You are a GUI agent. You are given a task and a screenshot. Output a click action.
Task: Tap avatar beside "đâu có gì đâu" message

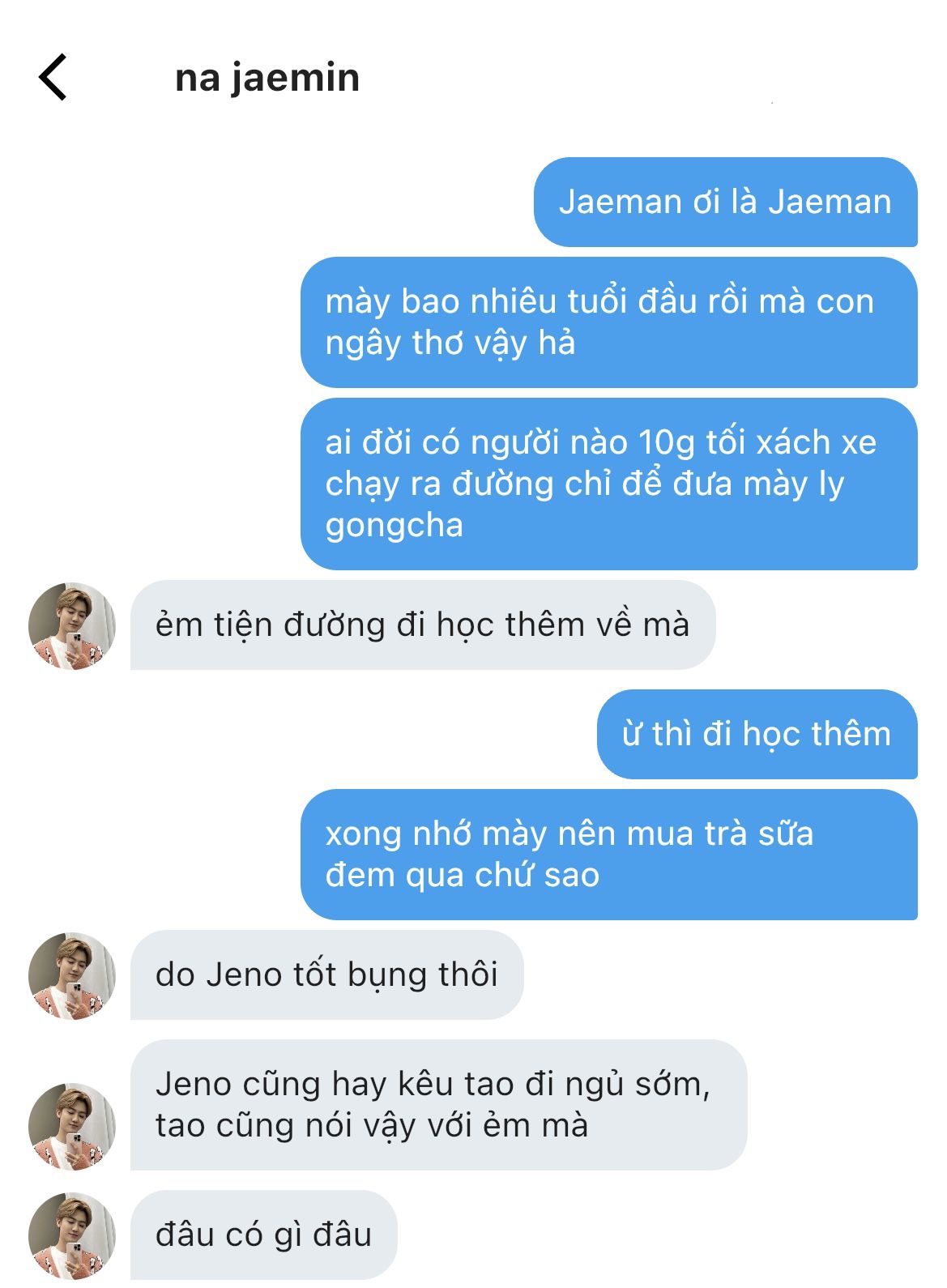click(x=72, y=1235)
